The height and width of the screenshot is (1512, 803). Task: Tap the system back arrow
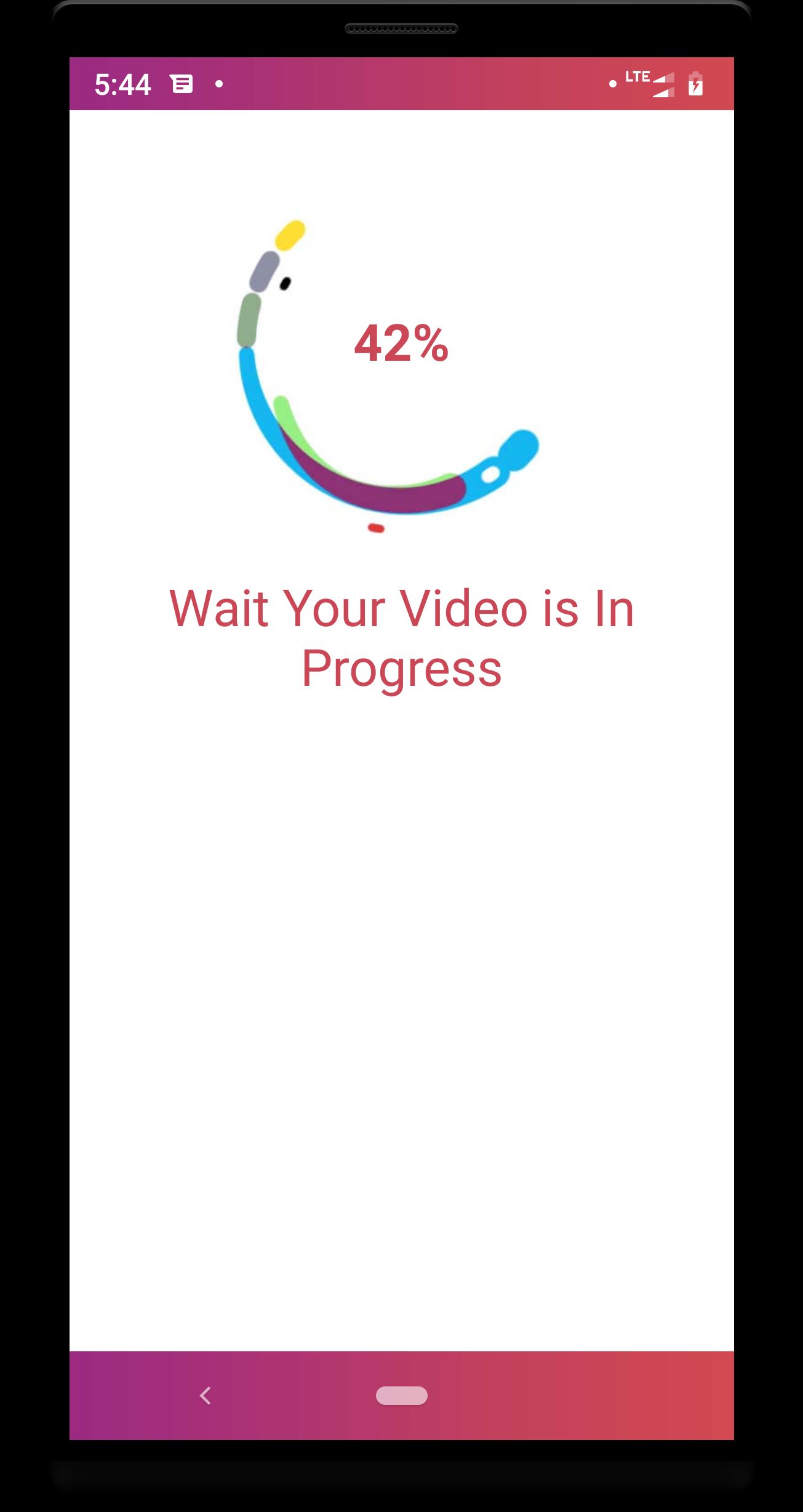(206, 1396)
